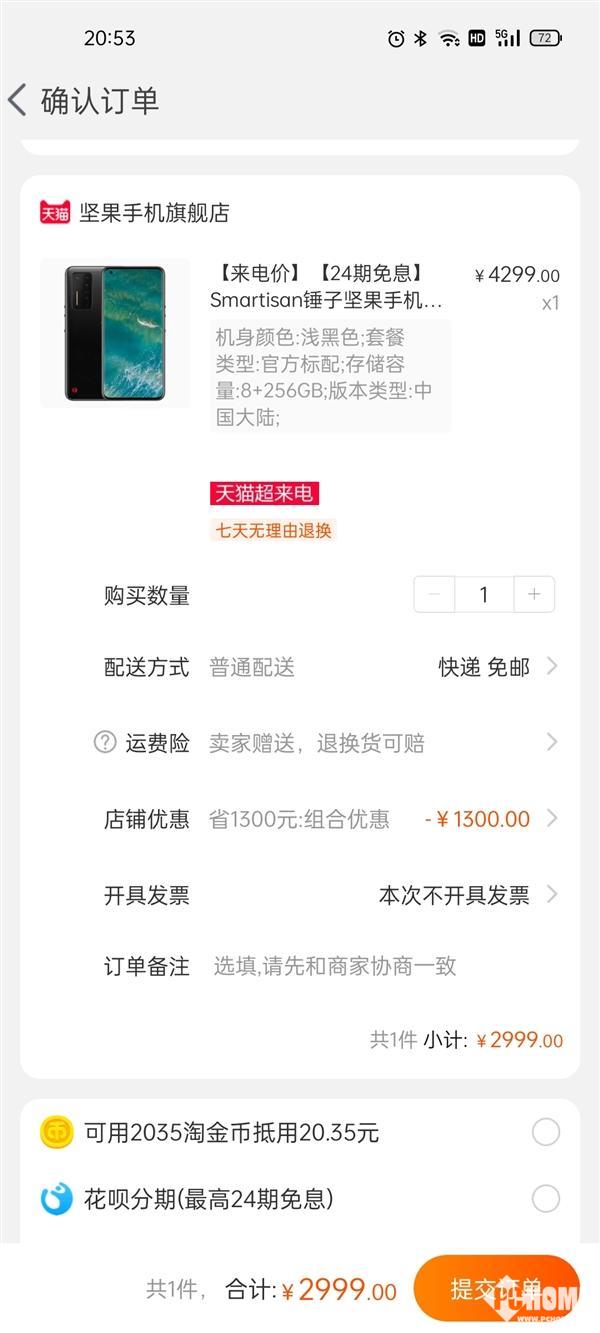Increase purchase quantity with the plus button
Screen dimensions: 600x1333
[x=534, y=595]
